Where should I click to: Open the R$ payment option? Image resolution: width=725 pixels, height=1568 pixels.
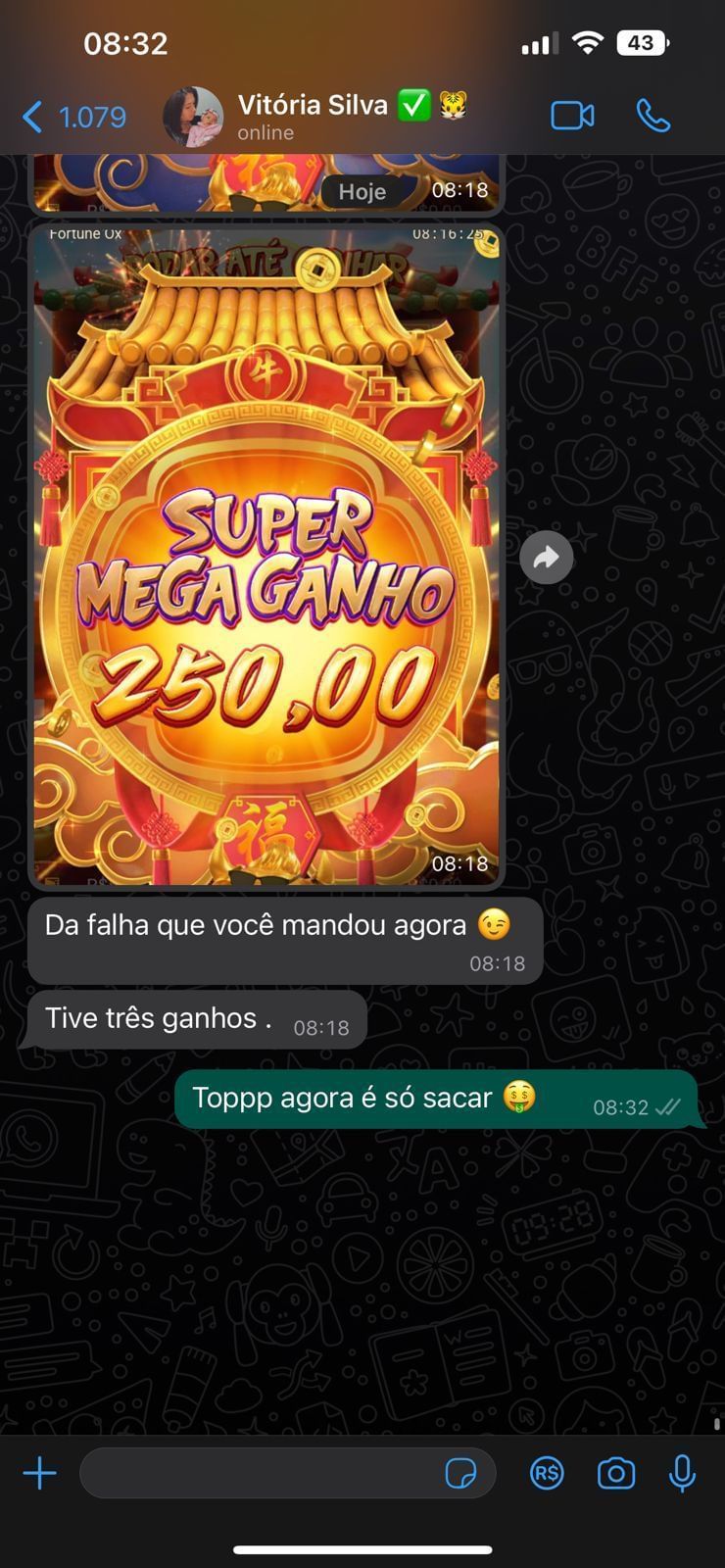pos(547,1473)
